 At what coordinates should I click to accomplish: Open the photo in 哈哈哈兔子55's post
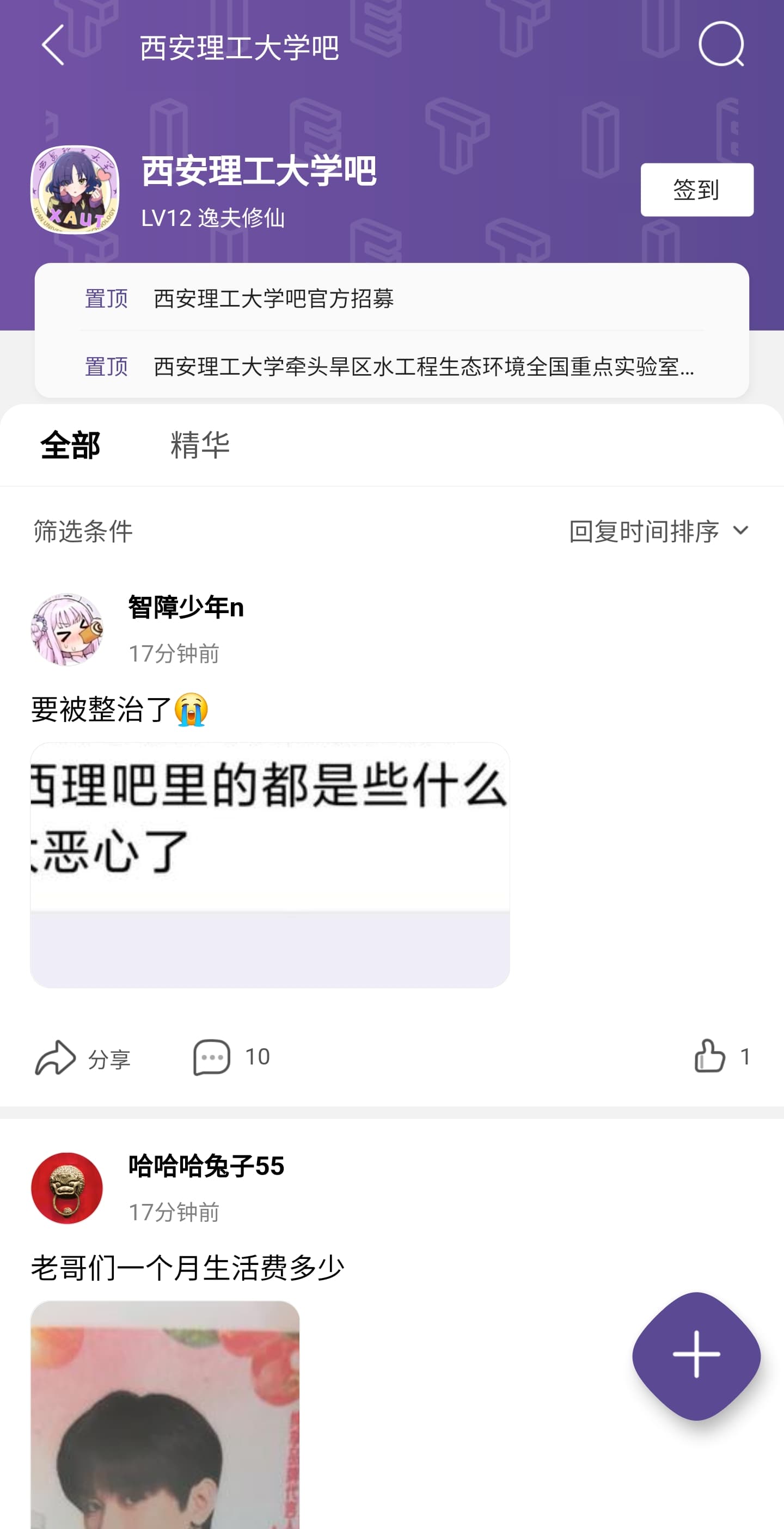click(165, 1412)
